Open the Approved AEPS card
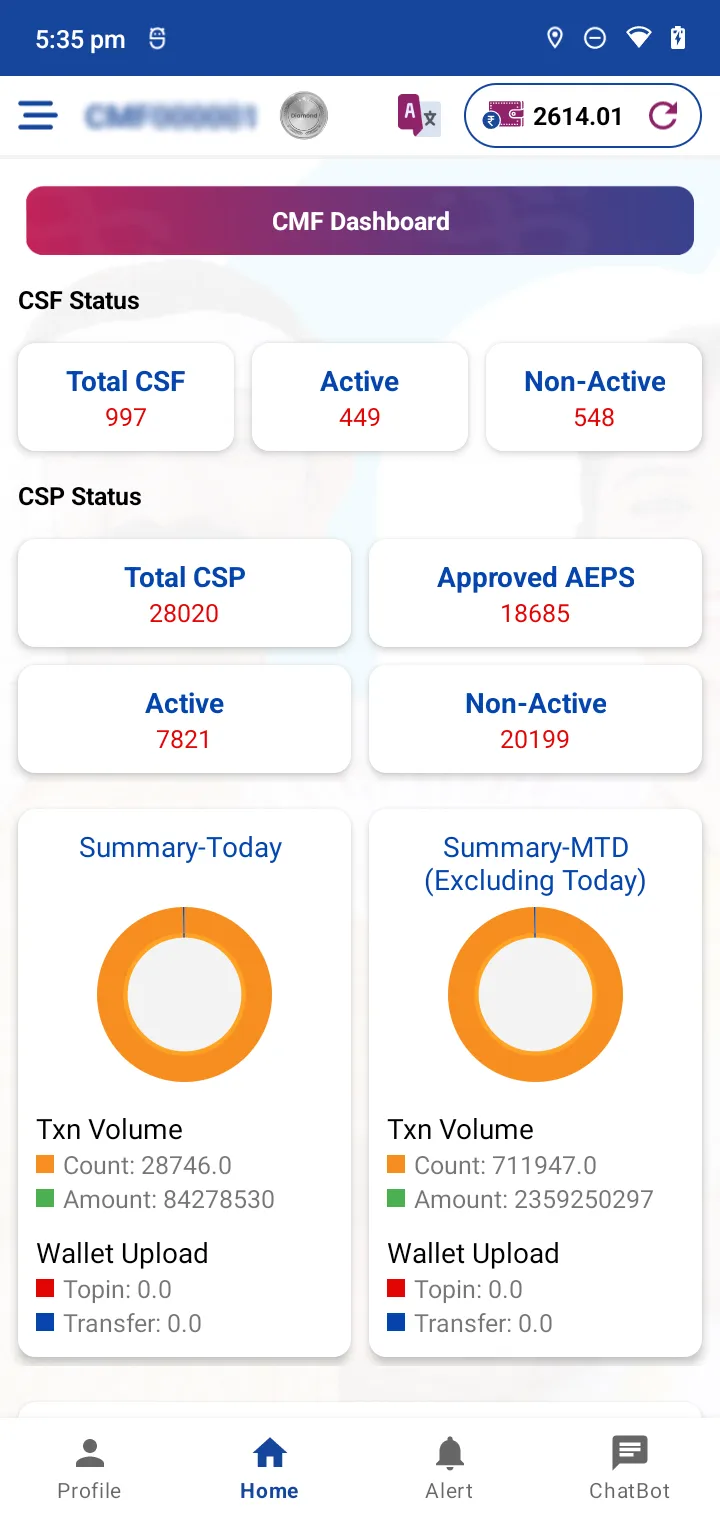720x1514 pixels. [x=535, y=593]
